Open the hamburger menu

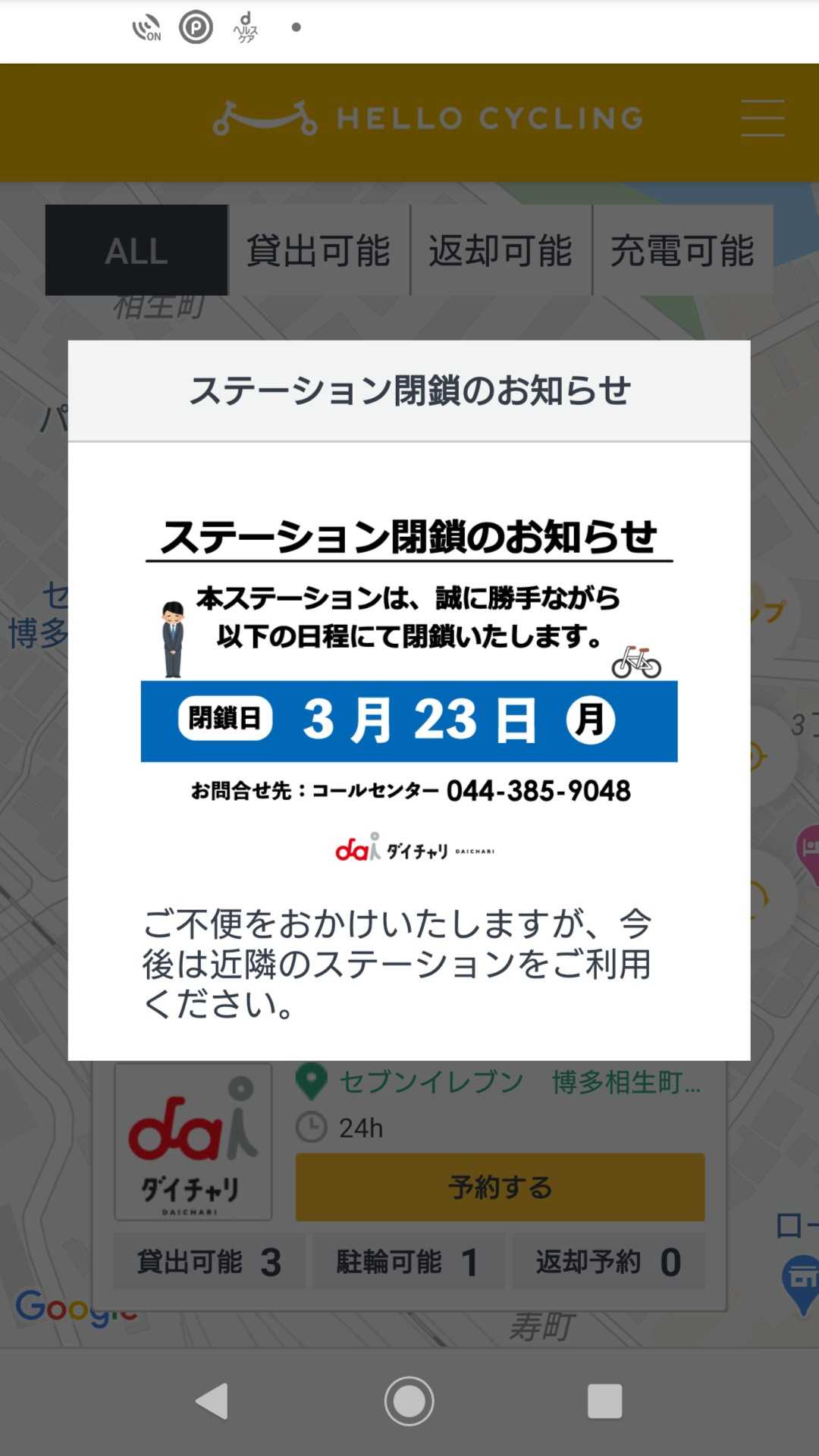[762, 118]
